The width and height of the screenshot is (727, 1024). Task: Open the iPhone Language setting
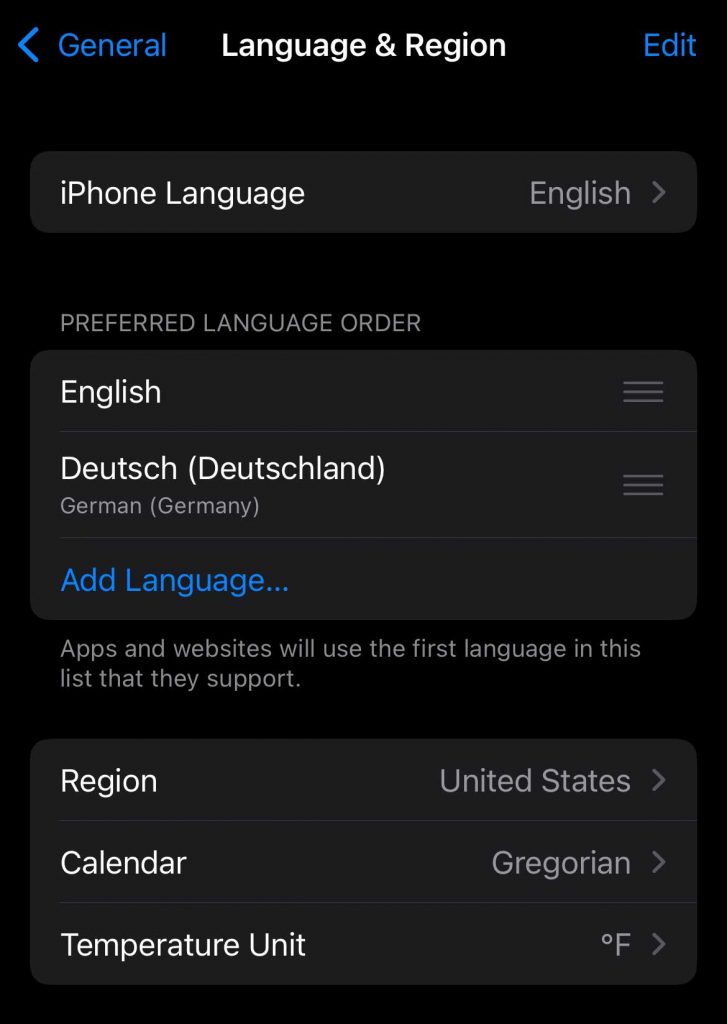coord(363,193)
